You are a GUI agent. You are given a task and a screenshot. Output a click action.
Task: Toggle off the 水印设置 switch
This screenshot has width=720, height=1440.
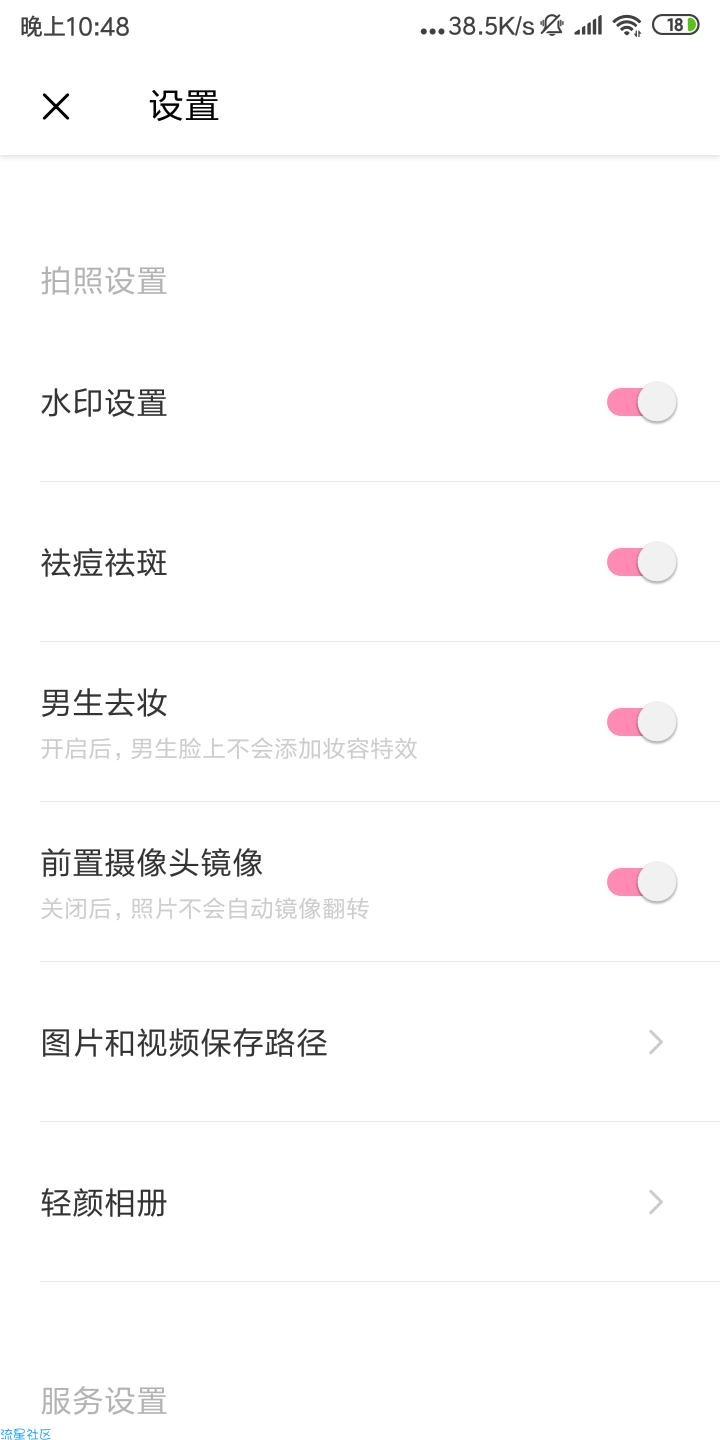(x=642, y=402)
